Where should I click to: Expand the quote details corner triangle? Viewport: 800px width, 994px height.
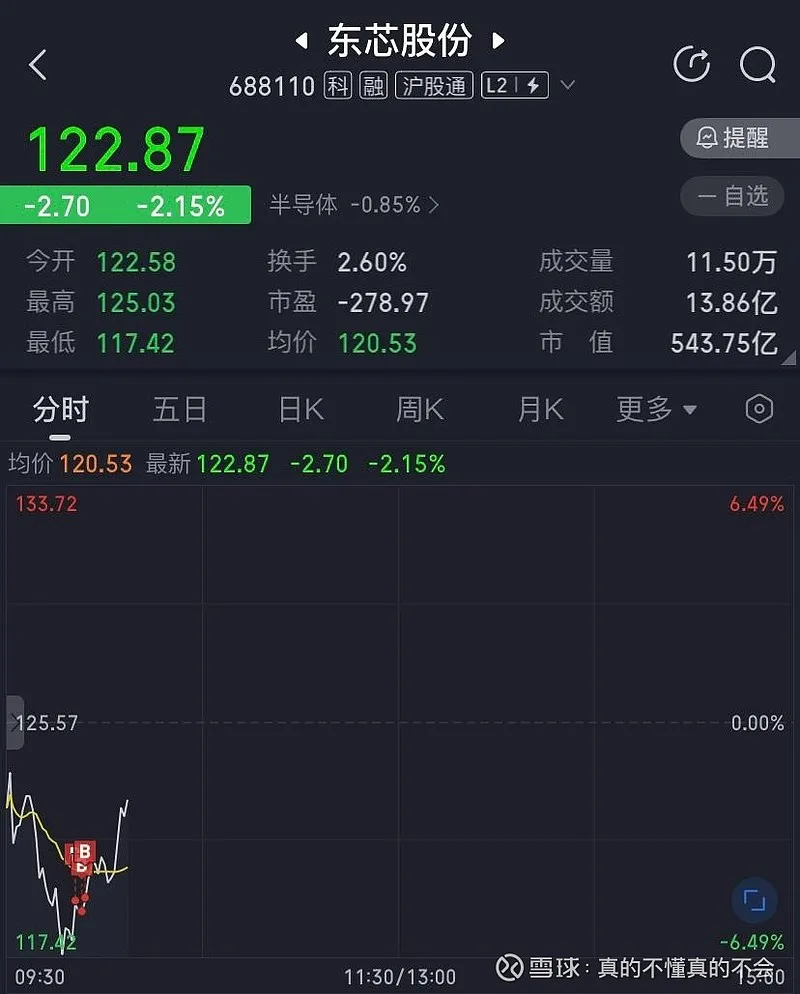pos(789,358)
